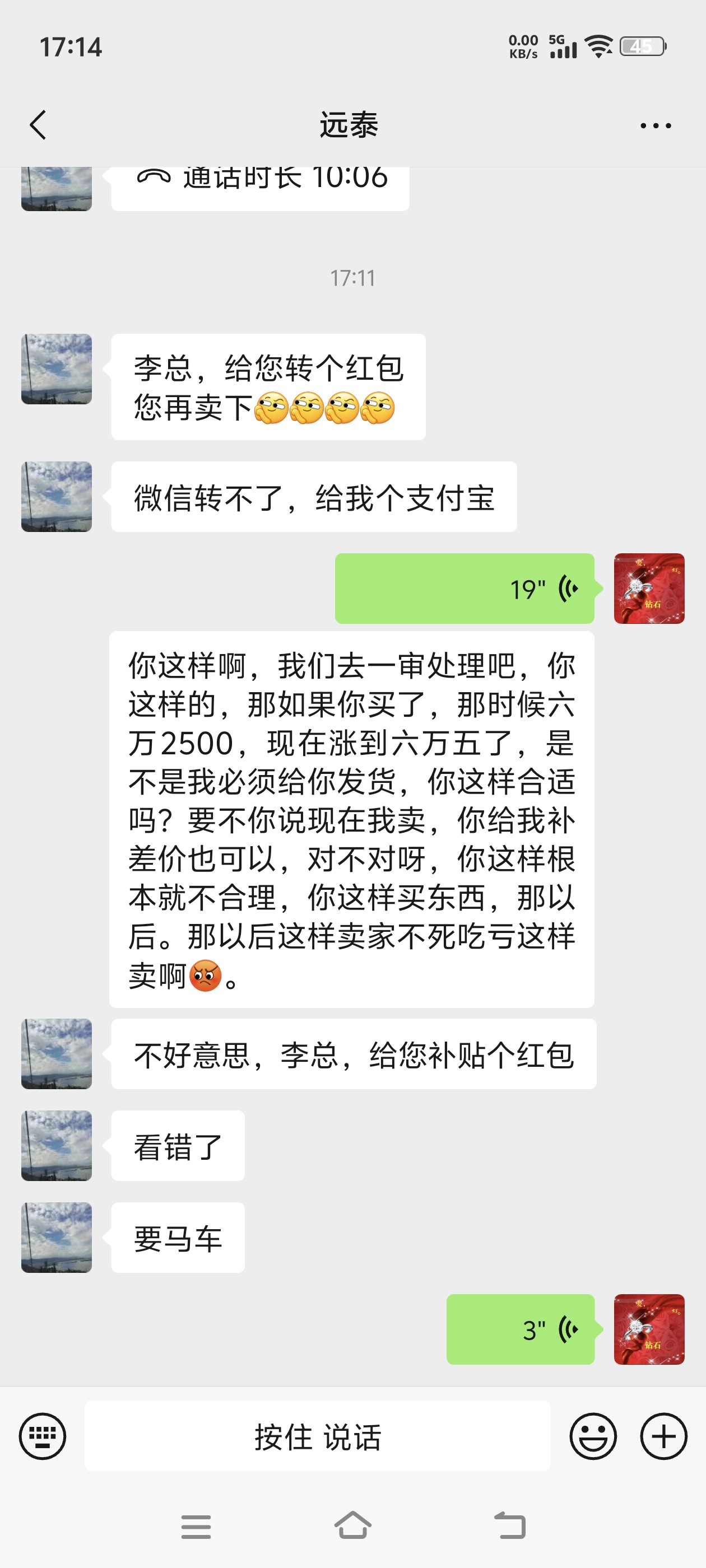Open the call duration 10:06 record
The image size is (706, 1568).
[260, 186]
